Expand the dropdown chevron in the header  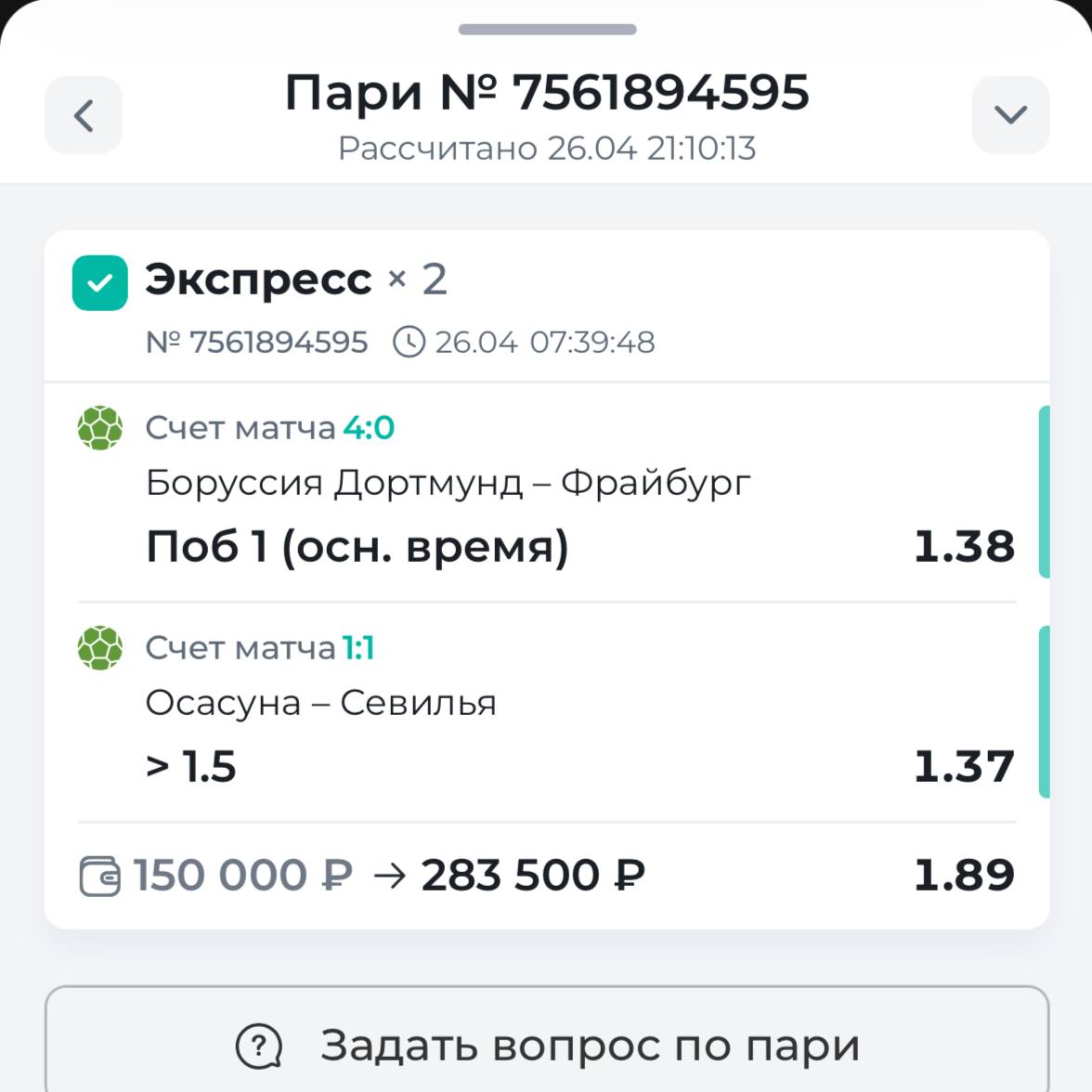(x=1010, y=115)
